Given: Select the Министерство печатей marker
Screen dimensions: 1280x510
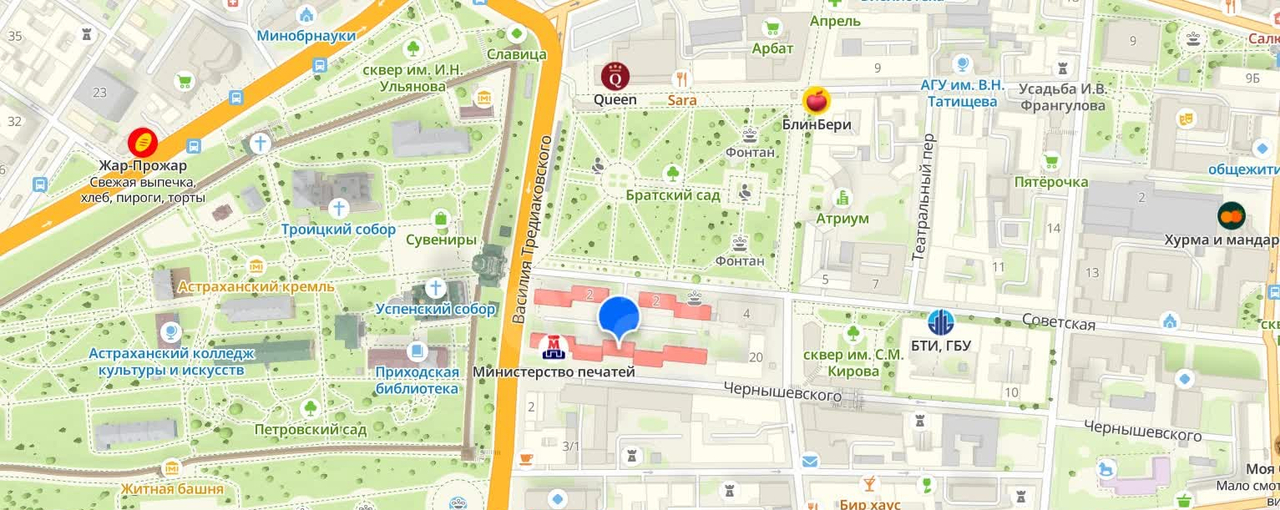Looking at the screenshot, I should coord(553,348).
